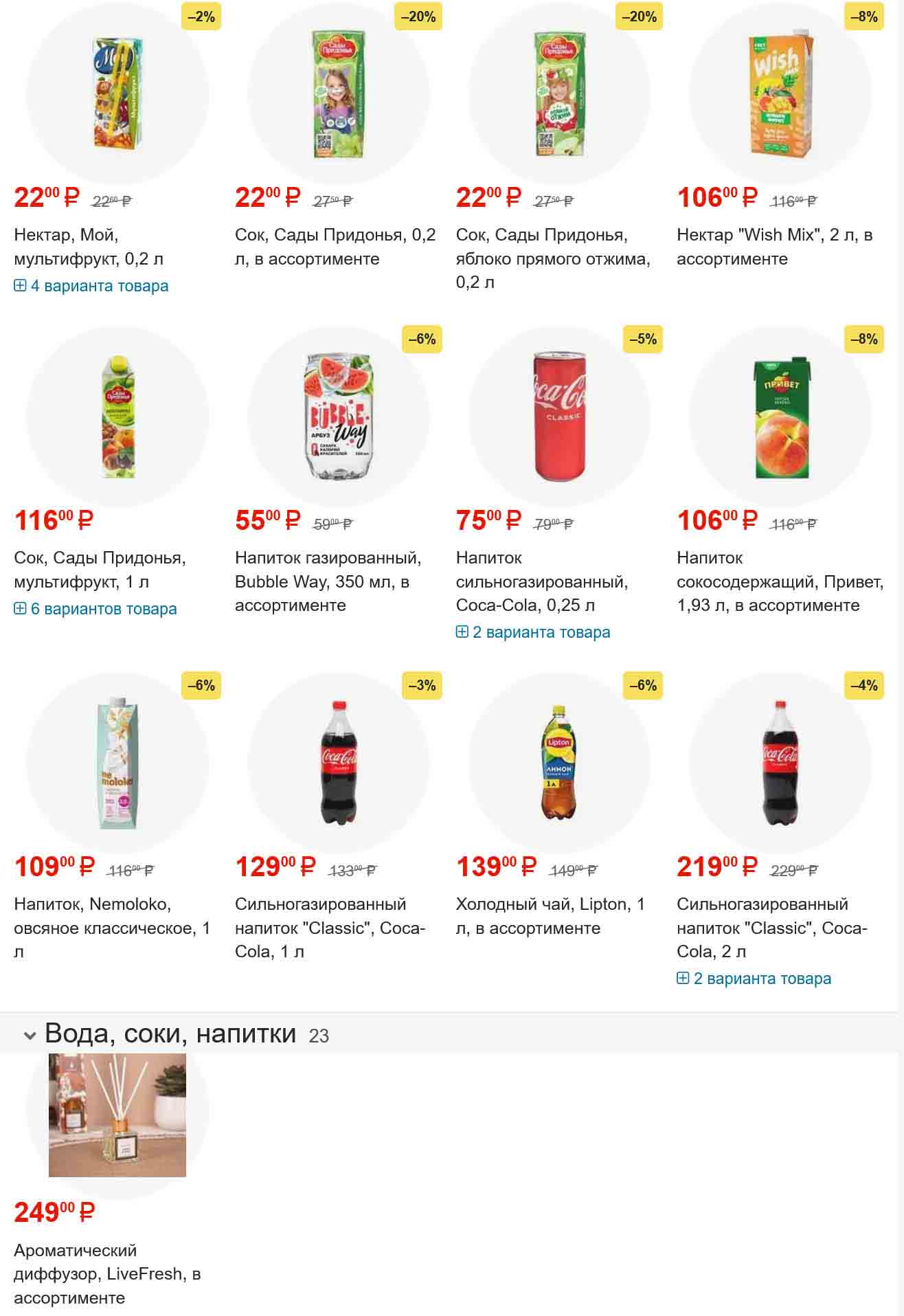Viewport: 904px width, 1316px height.
Task: Open LiveFresh ароматический диффузор product
Action: pyautogui.click(x=106, y=1273)
